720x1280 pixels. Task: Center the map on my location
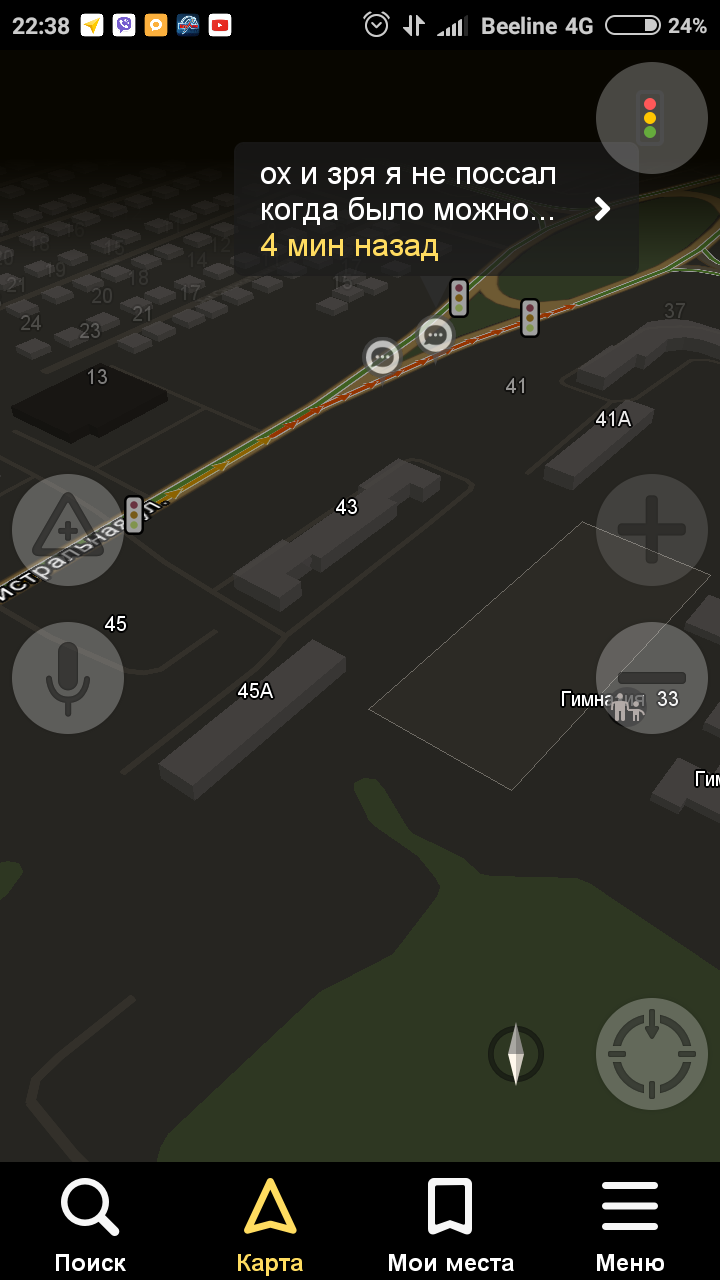coord(651,1053)
